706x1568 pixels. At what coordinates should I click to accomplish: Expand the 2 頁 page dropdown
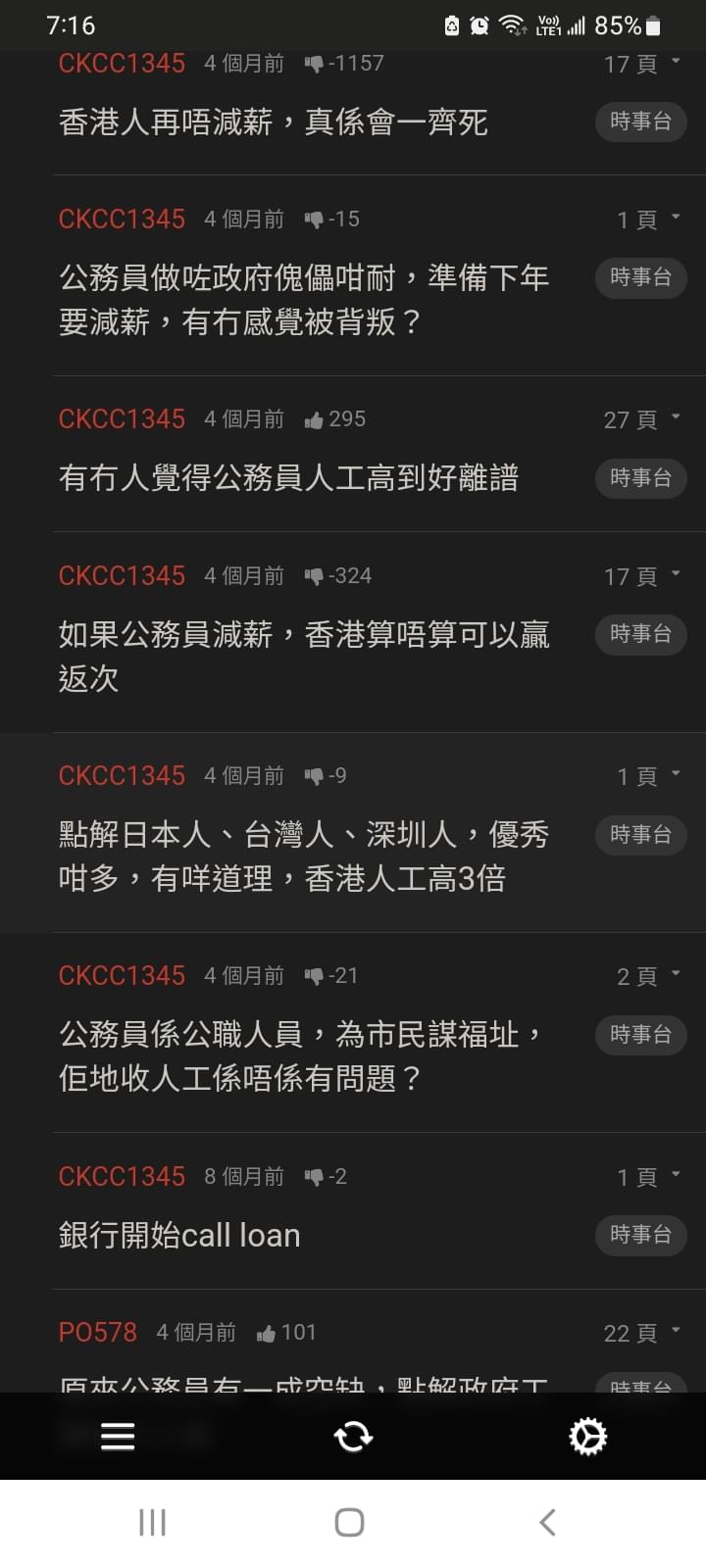(648, 976)
